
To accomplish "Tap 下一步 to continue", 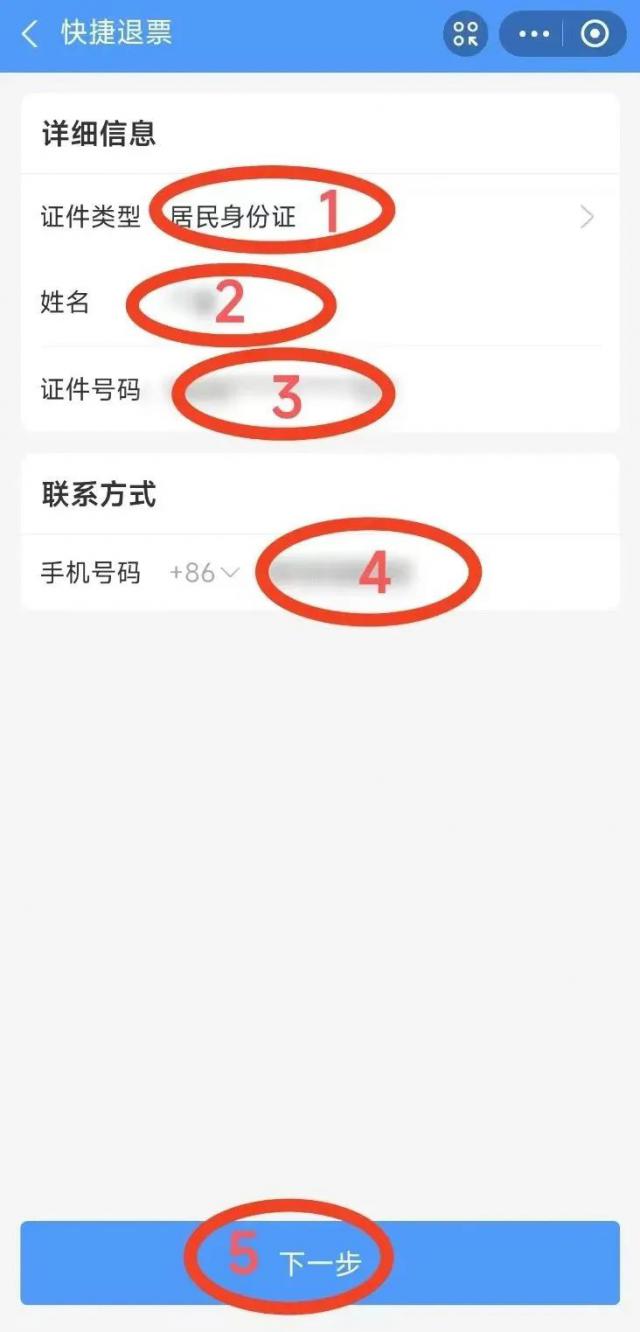I will (x=320, y=1262).
